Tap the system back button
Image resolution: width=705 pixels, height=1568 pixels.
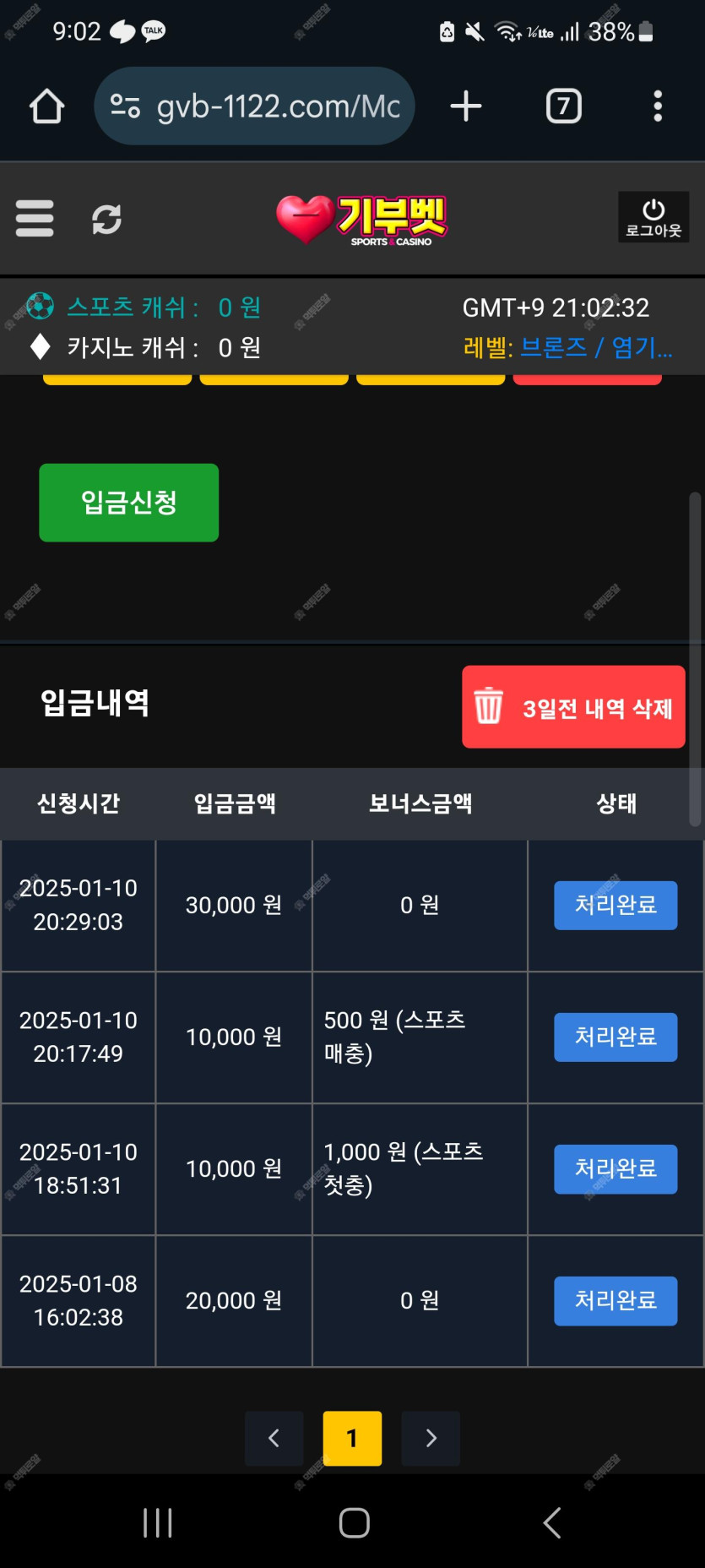551,1522
